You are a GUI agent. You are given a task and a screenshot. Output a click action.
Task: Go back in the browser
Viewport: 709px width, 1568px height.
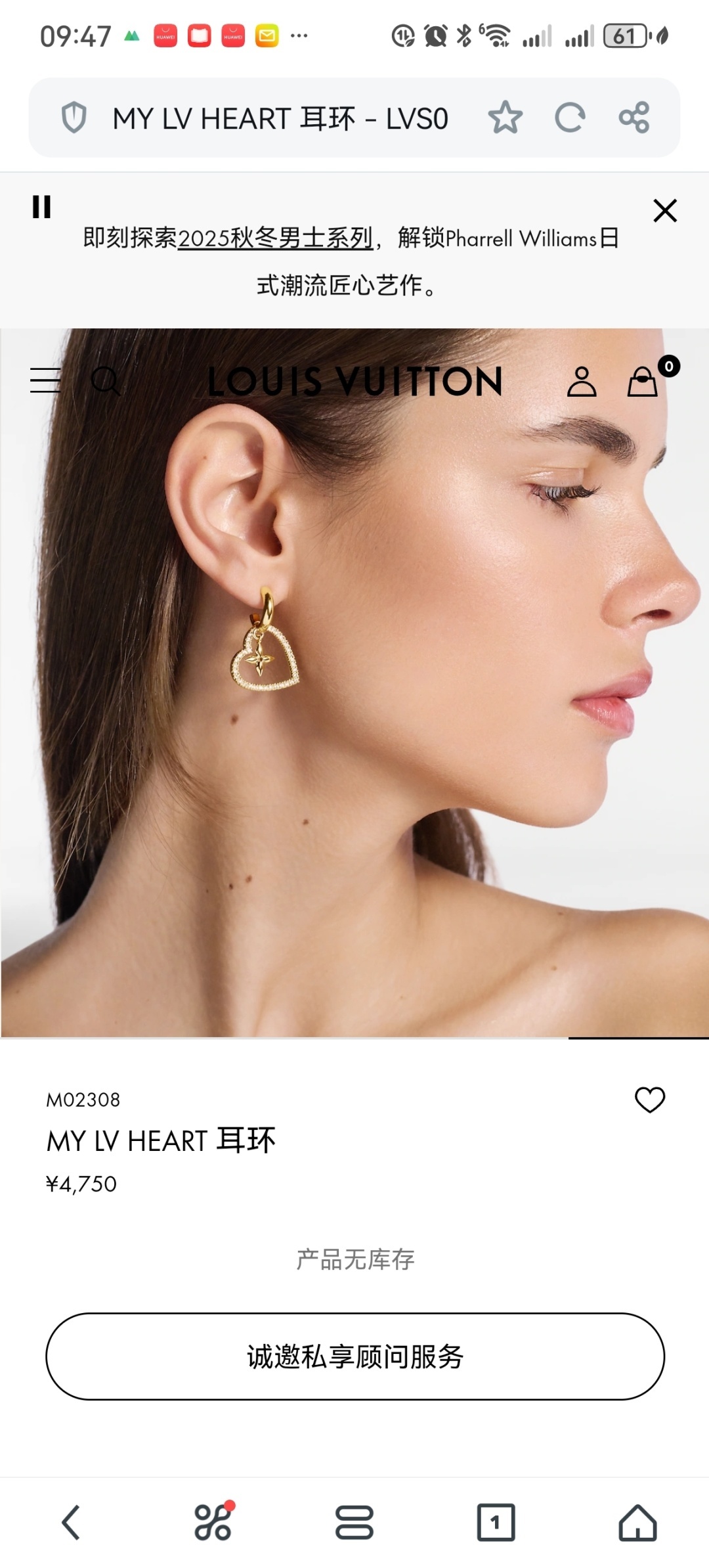71,1523
